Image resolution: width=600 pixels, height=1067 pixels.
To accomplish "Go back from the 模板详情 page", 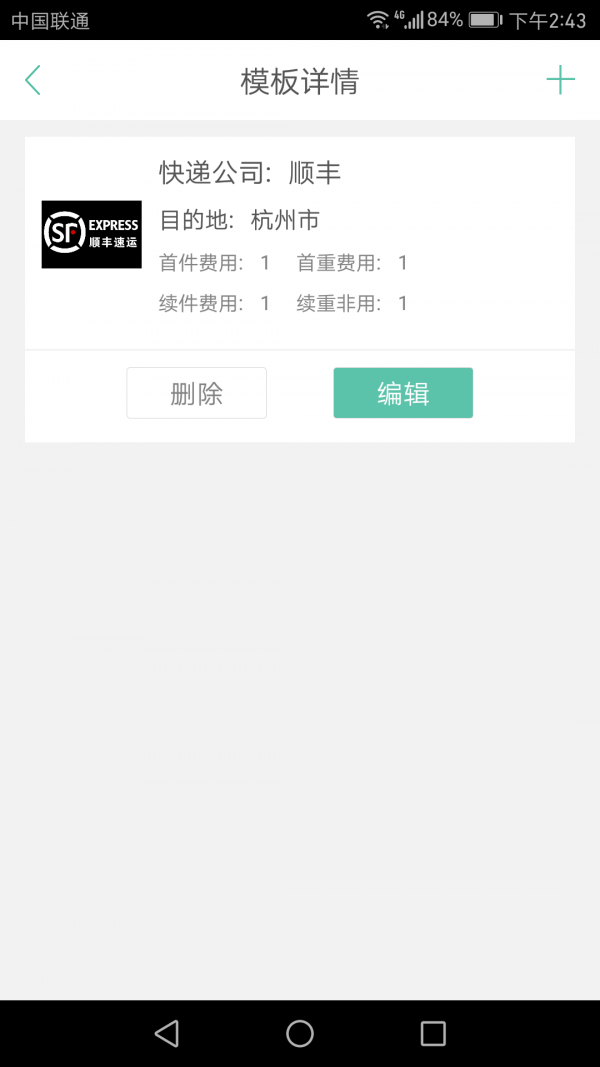I will tap(33, 80).
